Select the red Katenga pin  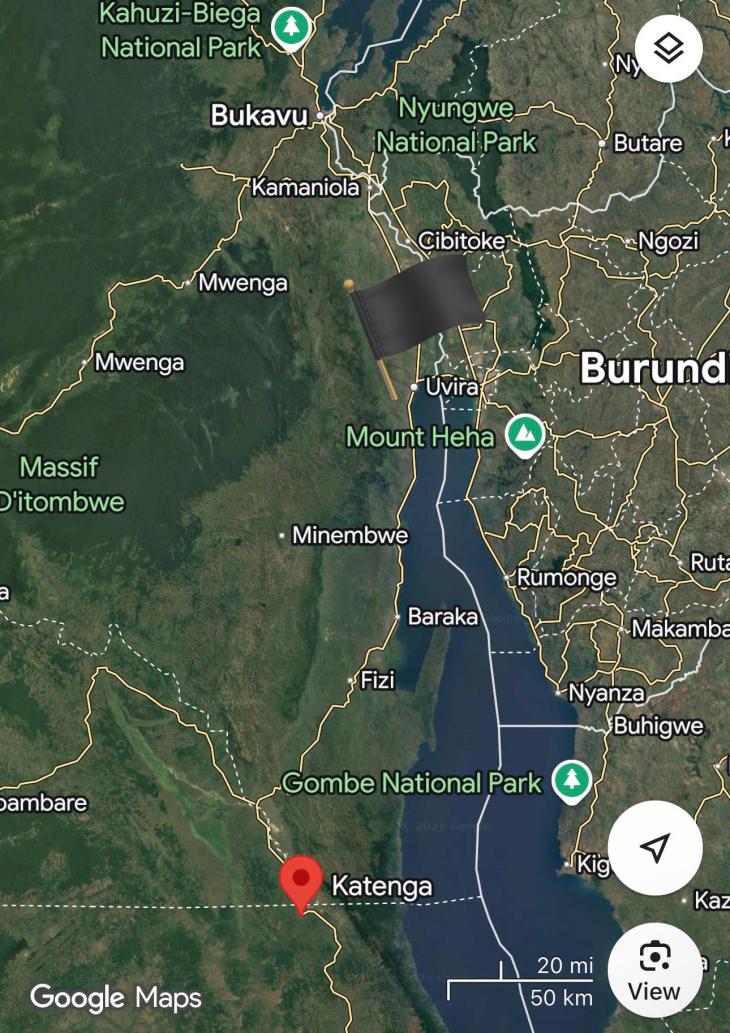[x=300, y=880]
